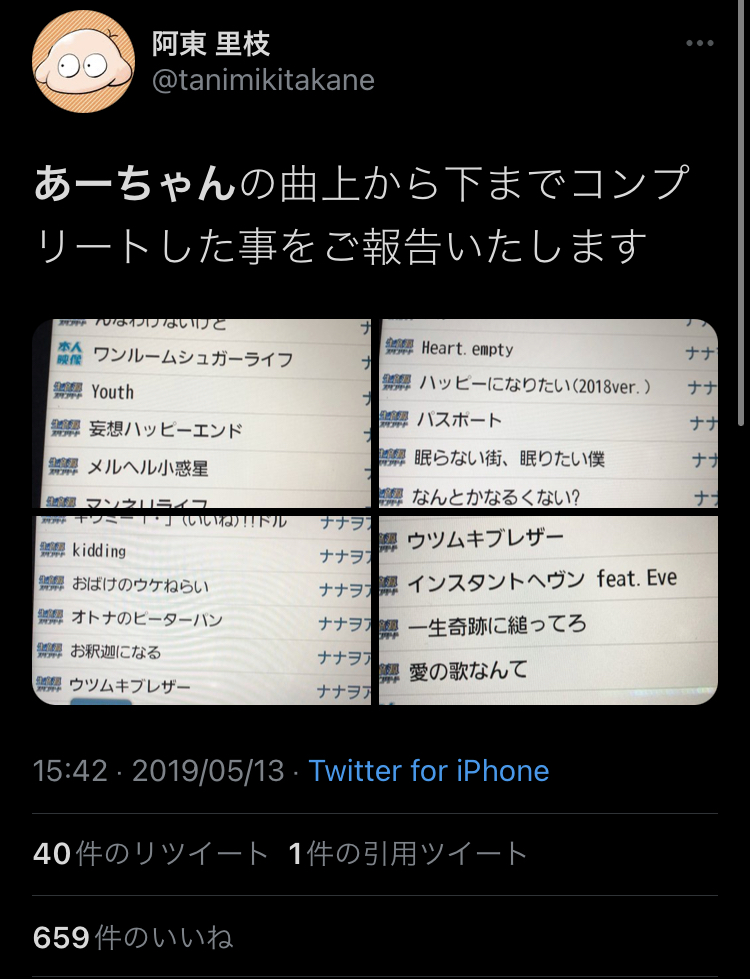This screenshot has width=750, height=979.
Task: Open the photo showing ワンルームシュガーライフ
Action: pyautogui.click(x=203, y=413)
